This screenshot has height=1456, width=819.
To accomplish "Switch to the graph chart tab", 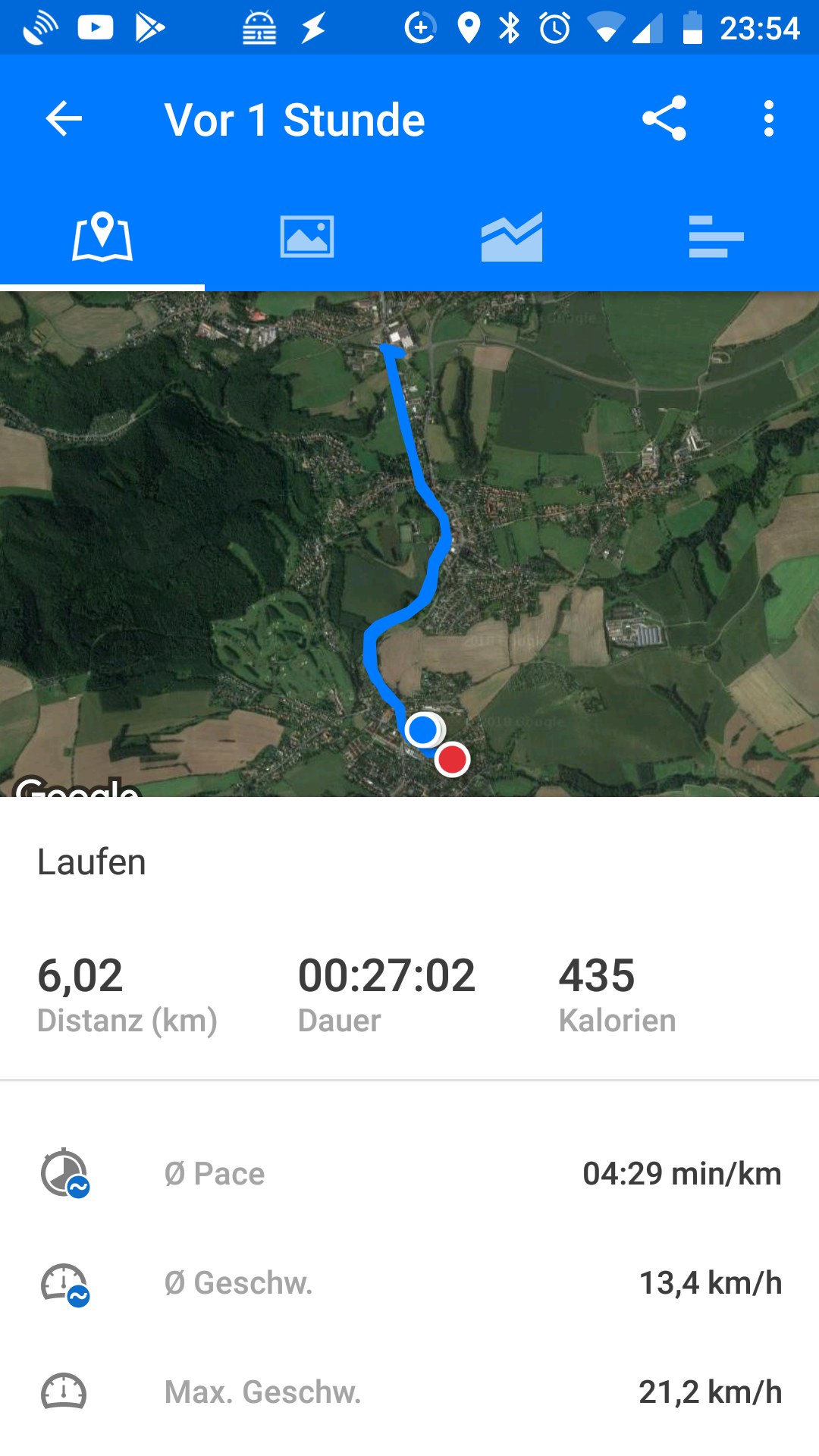I will pyautogui.click(x=512, y=237).
